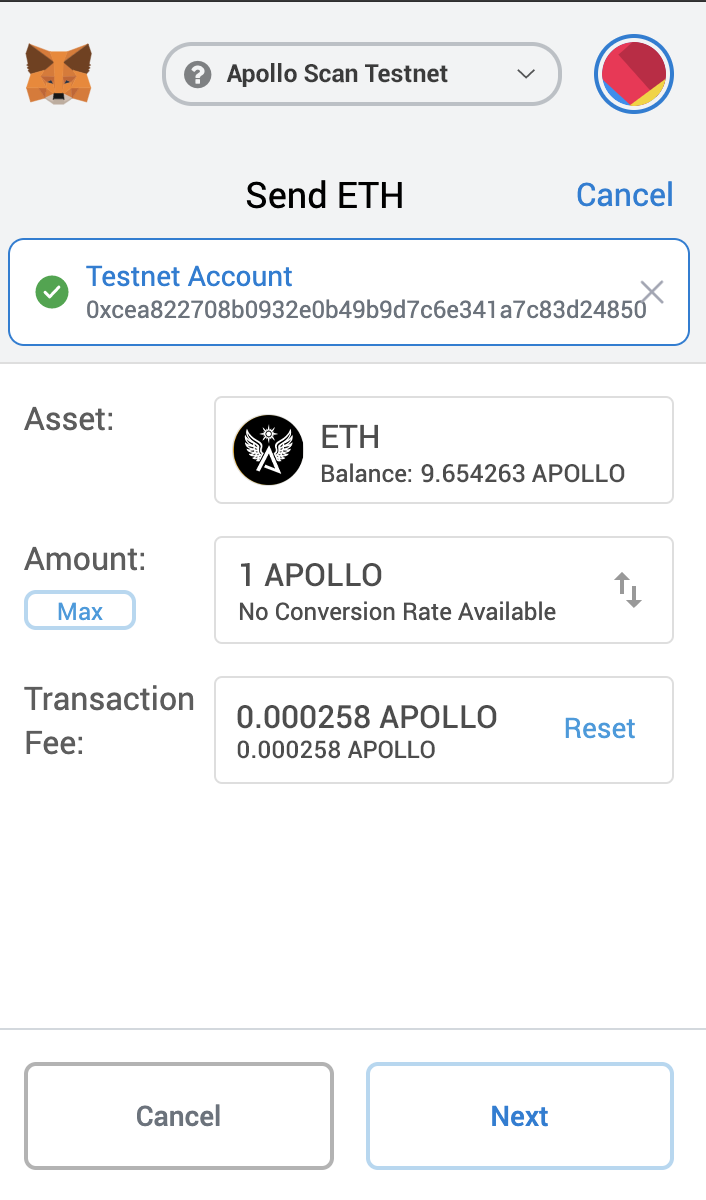Open the Apollo Scan Testnet network dropdown
Image resolution: width=706 pixels, height=1200 pixels.
pos(361,74)
